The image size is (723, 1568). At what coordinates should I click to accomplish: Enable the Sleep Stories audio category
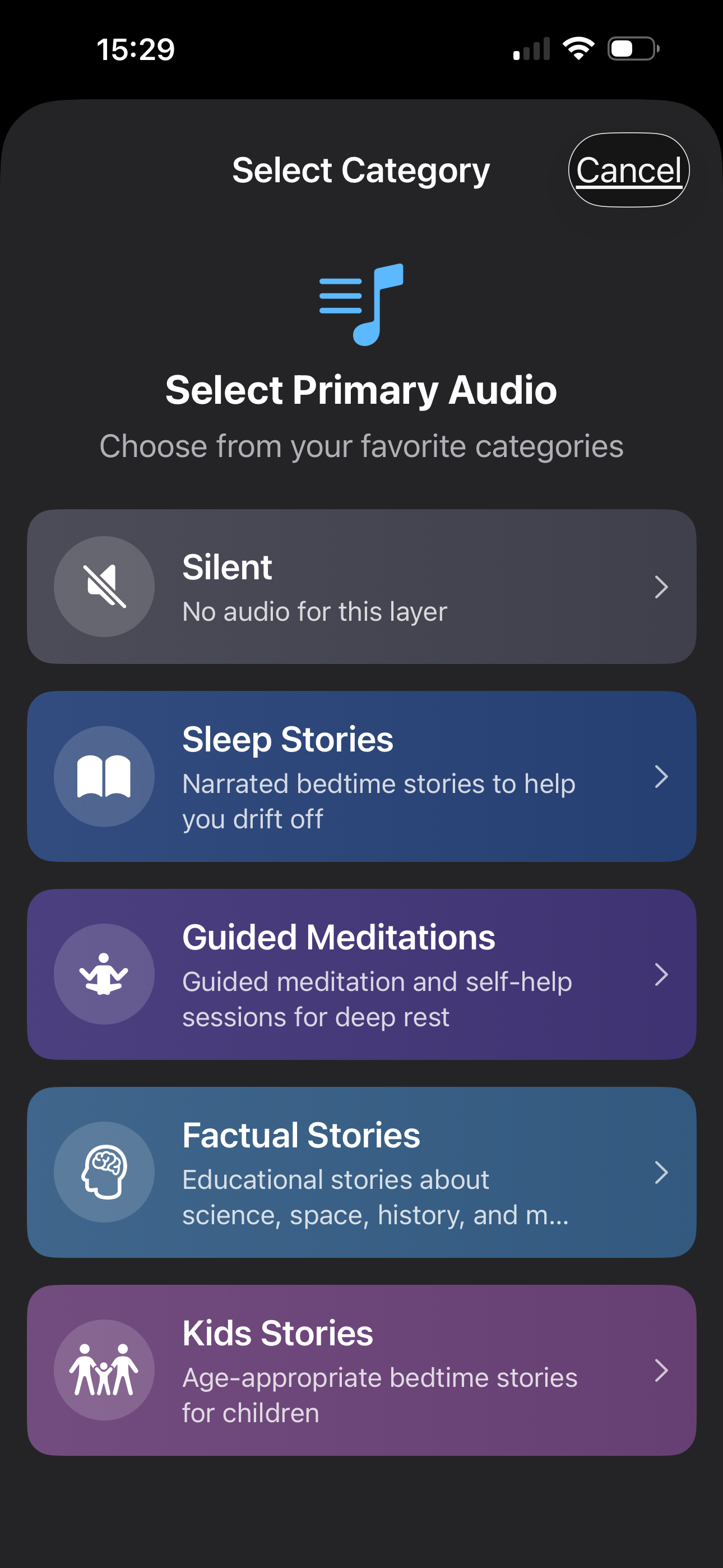tap(361, 777)
